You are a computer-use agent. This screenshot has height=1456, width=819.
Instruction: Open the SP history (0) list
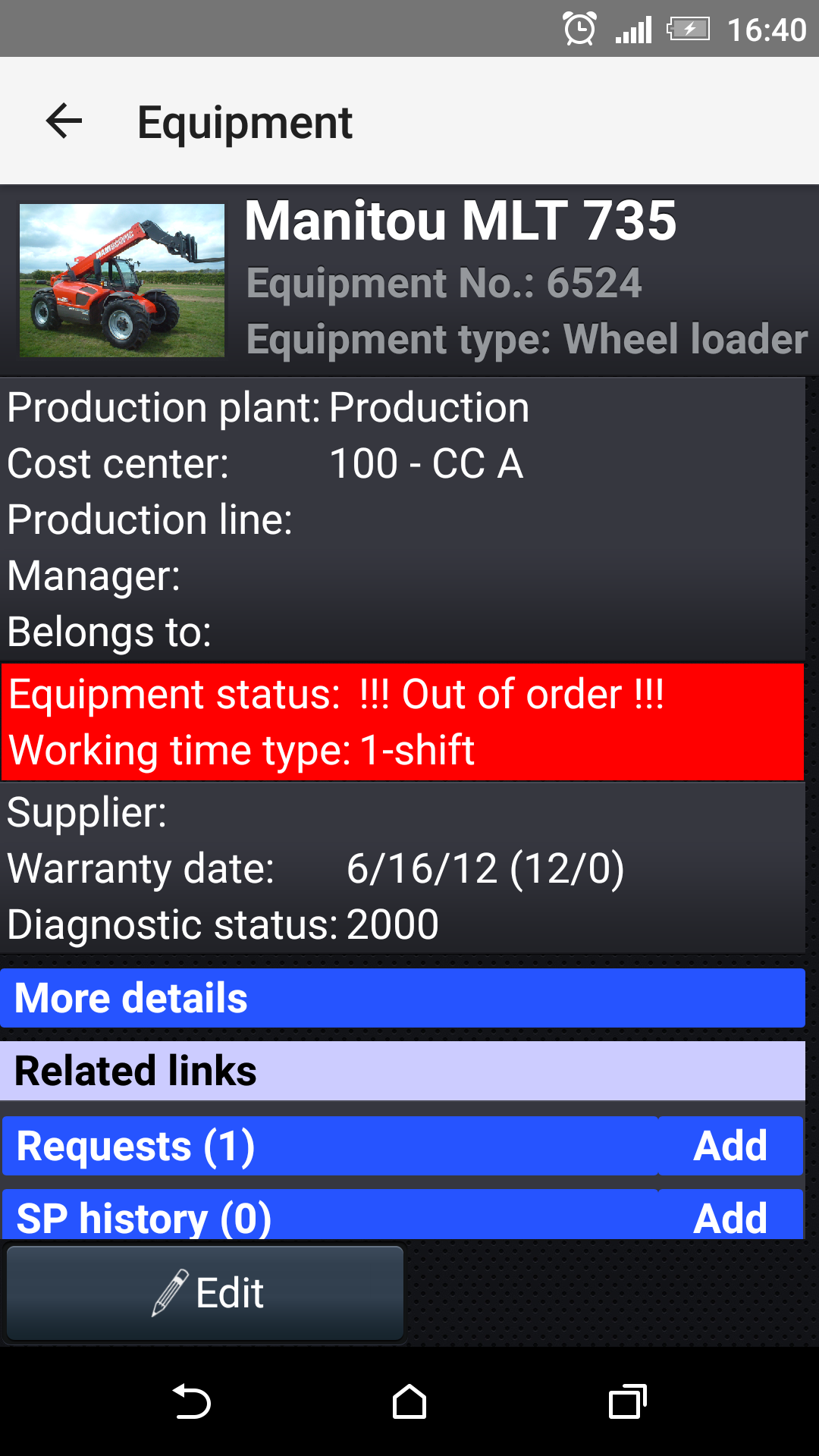point(330,1216)
